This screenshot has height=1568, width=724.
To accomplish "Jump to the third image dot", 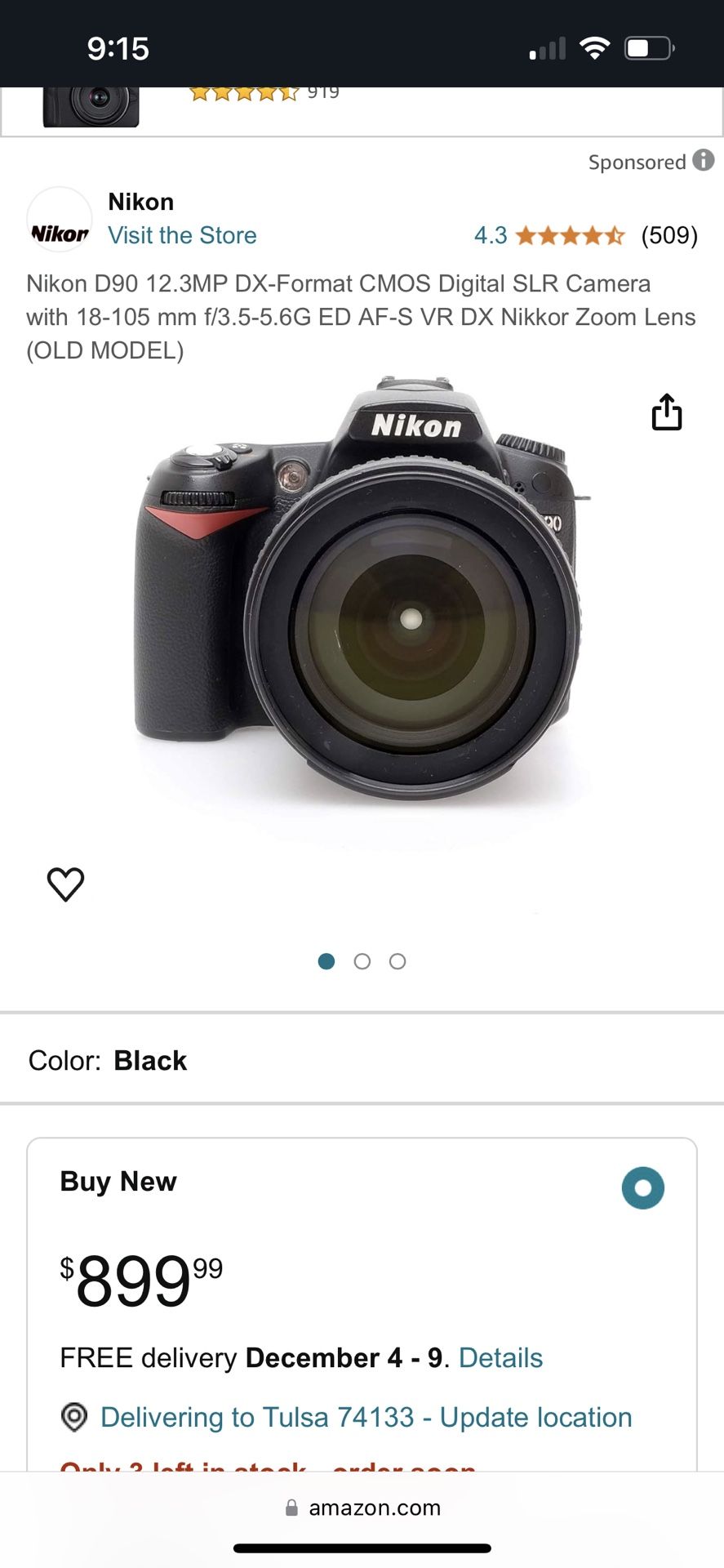I will click(x=398, y=961).
